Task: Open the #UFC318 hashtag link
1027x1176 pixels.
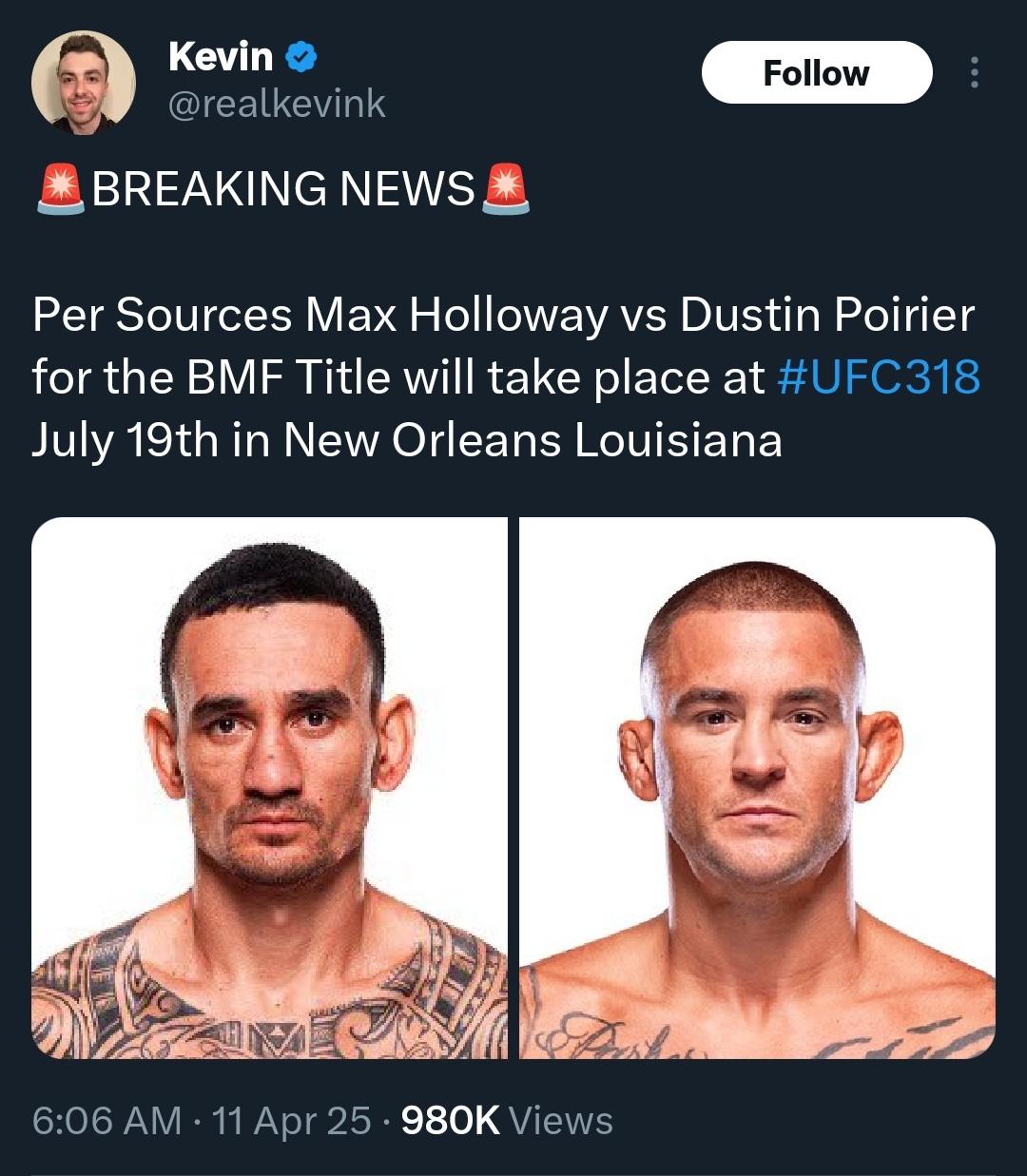Action: pos(878,376)
